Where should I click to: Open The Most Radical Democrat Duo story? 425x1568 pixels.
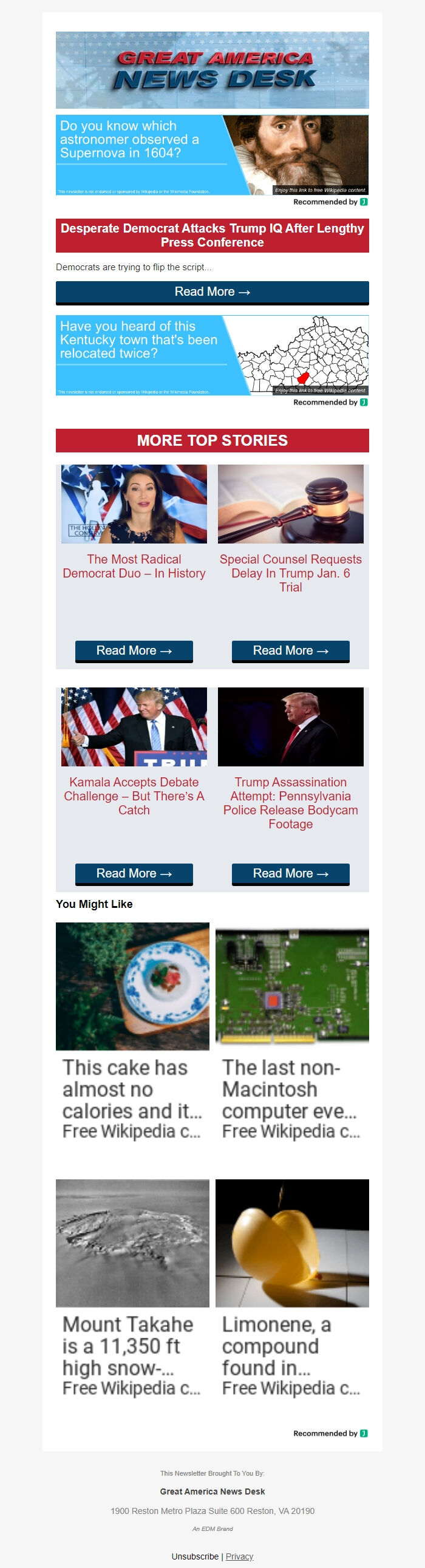pyautogui.click(x=134, y=566)
